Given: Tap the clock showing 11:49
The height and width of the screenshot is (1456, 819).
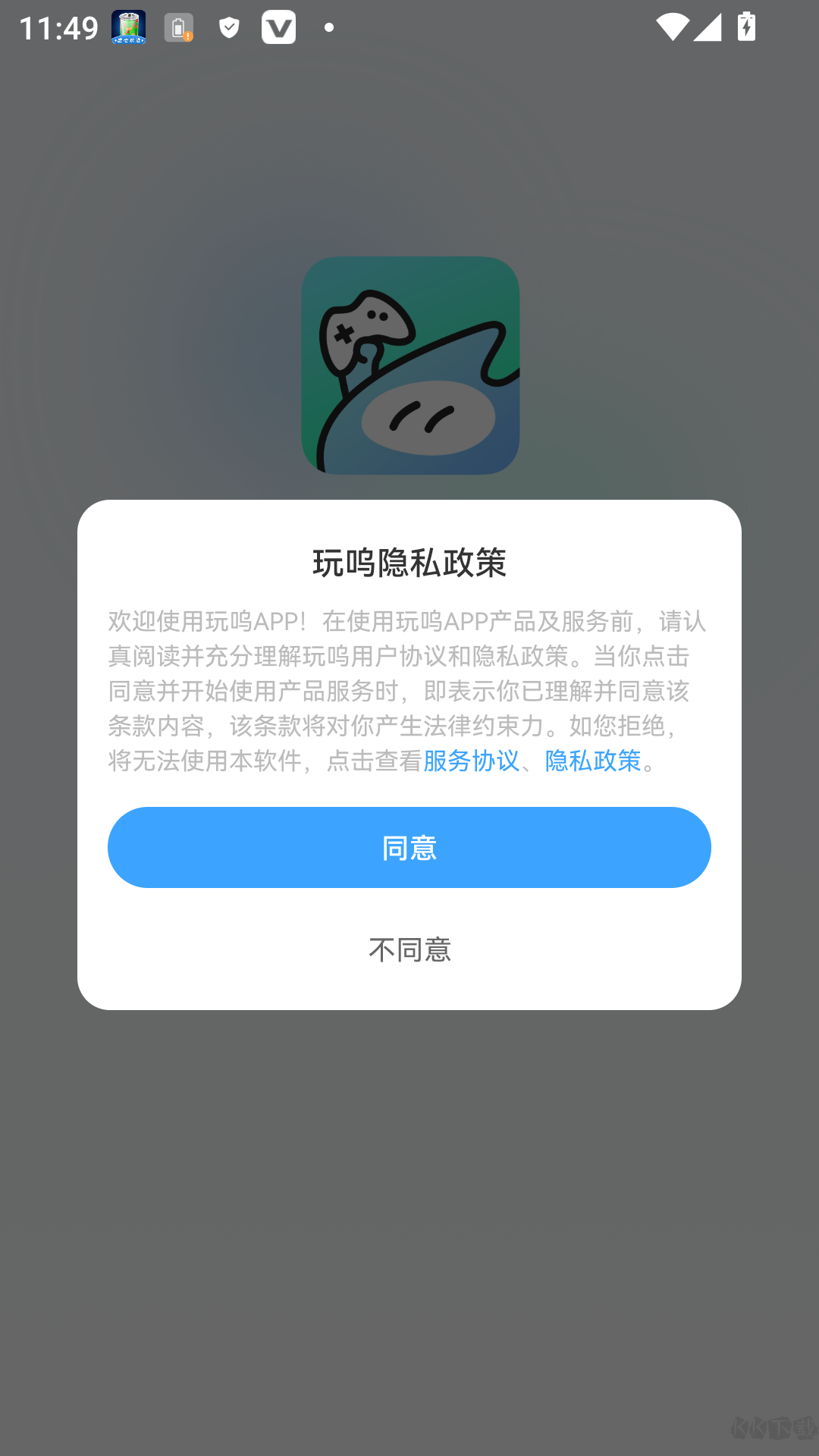Looking at the screenshot, I should (x=58, y=27).
